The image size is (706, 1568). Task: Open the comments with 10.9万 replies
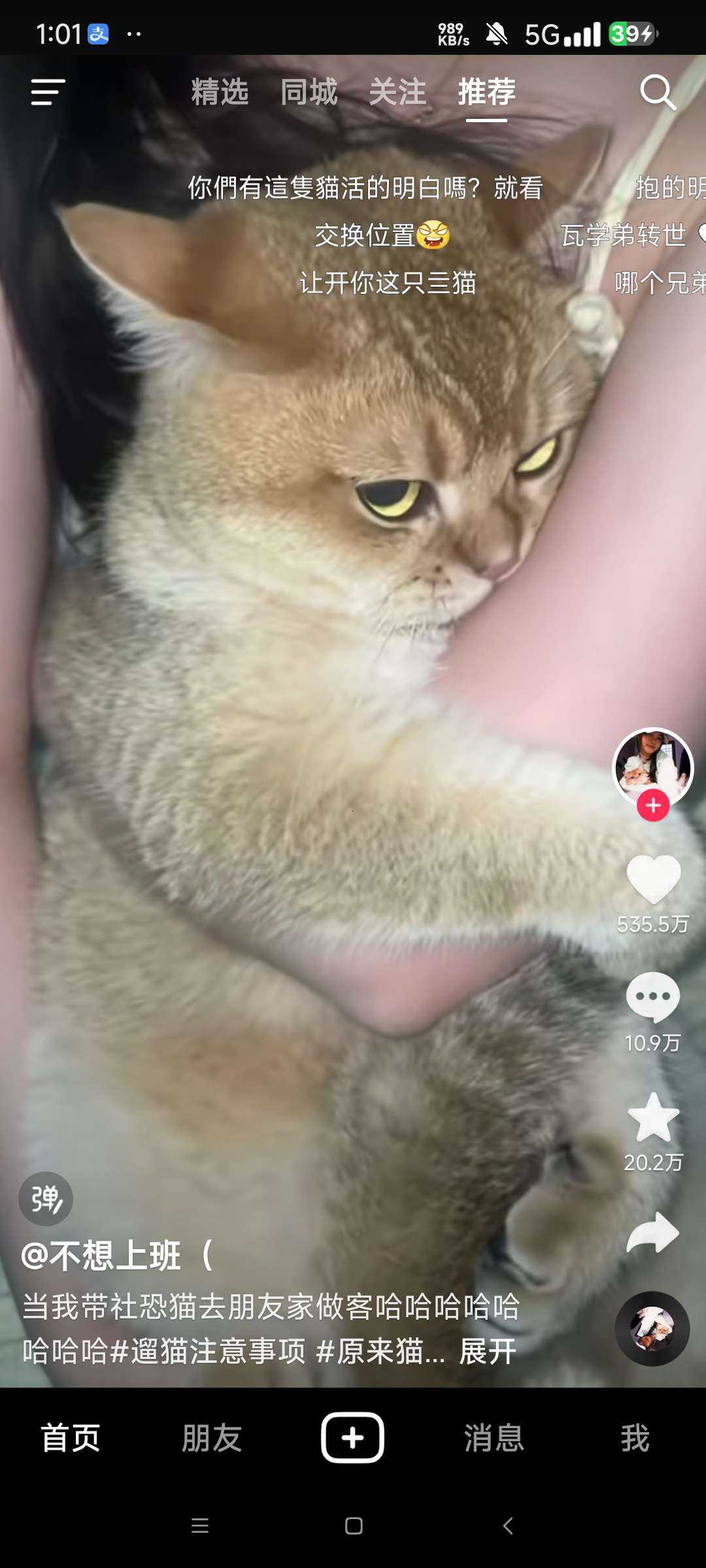653,998
